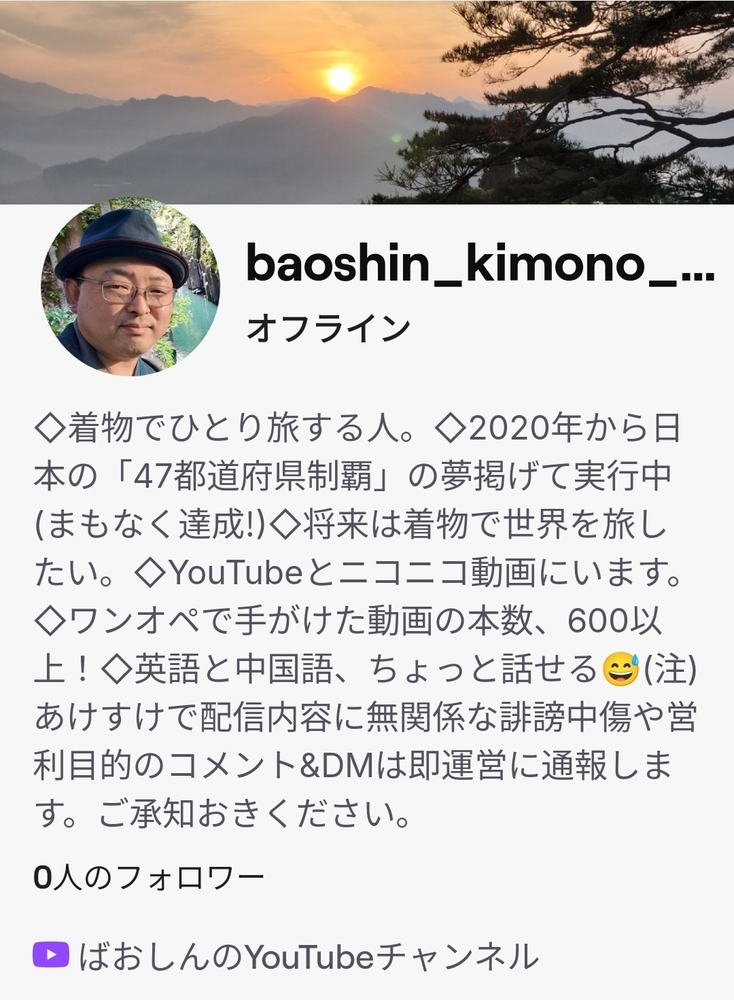View the 0人のフォロワー follower list
Image resolution: width=734 pixels, height=1000 pixels.
(x=149, y=877)
